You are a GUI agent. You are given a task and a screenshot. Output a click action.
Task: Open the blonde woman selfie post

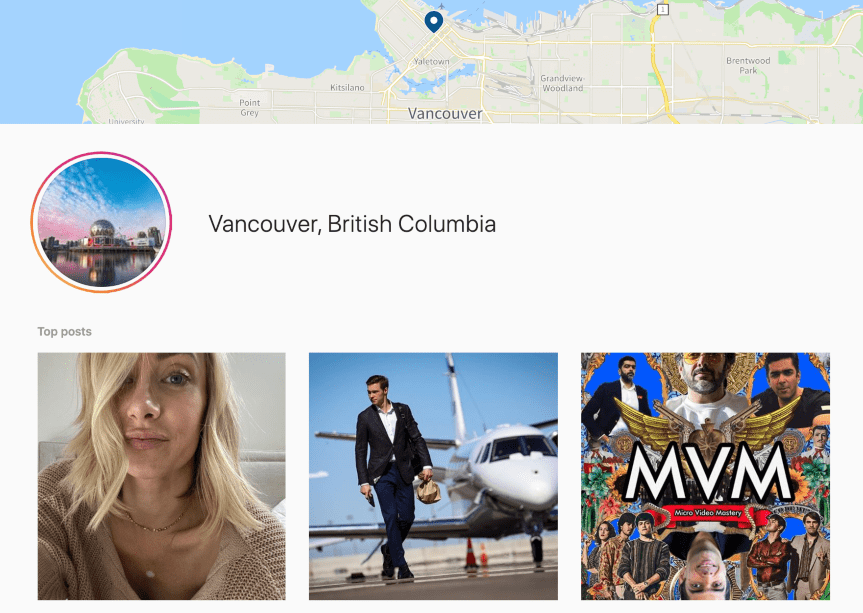pyautogui.click(x=162, y=476)
